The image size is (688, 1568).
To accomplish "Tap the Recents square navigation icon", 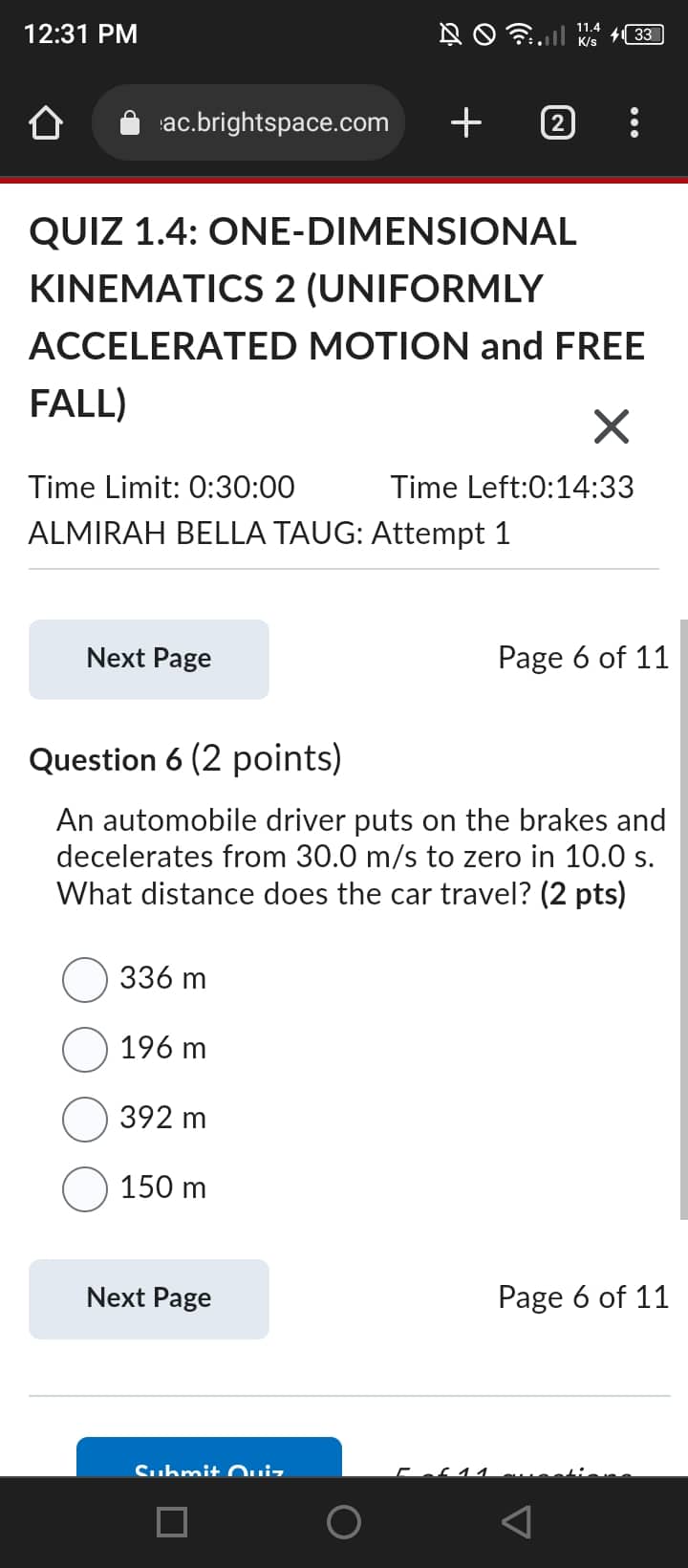I will 171,1522.
